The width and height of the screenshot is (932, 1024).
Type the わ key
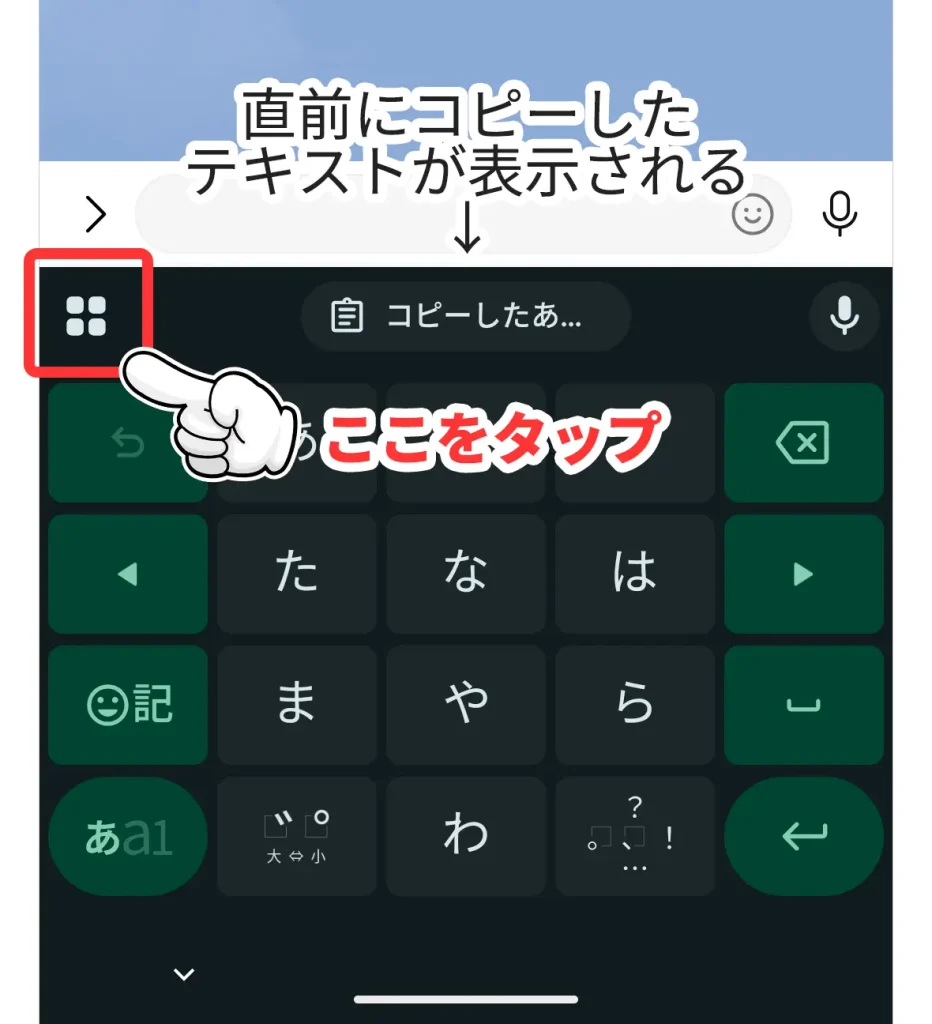pyautogui.click(x=466, y=835)
